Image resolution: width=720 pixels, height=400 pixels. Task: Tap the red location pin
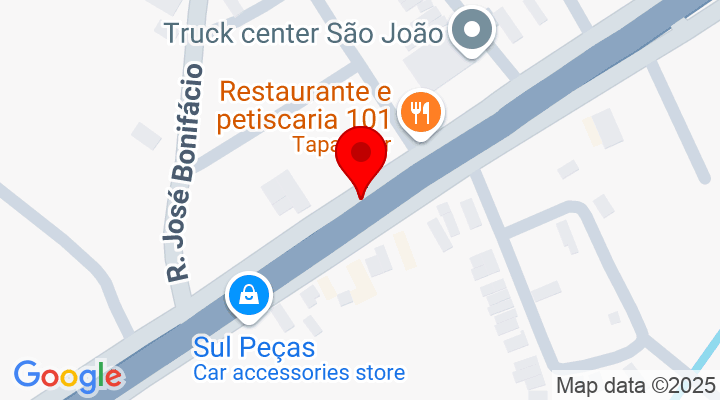(361, 158)
